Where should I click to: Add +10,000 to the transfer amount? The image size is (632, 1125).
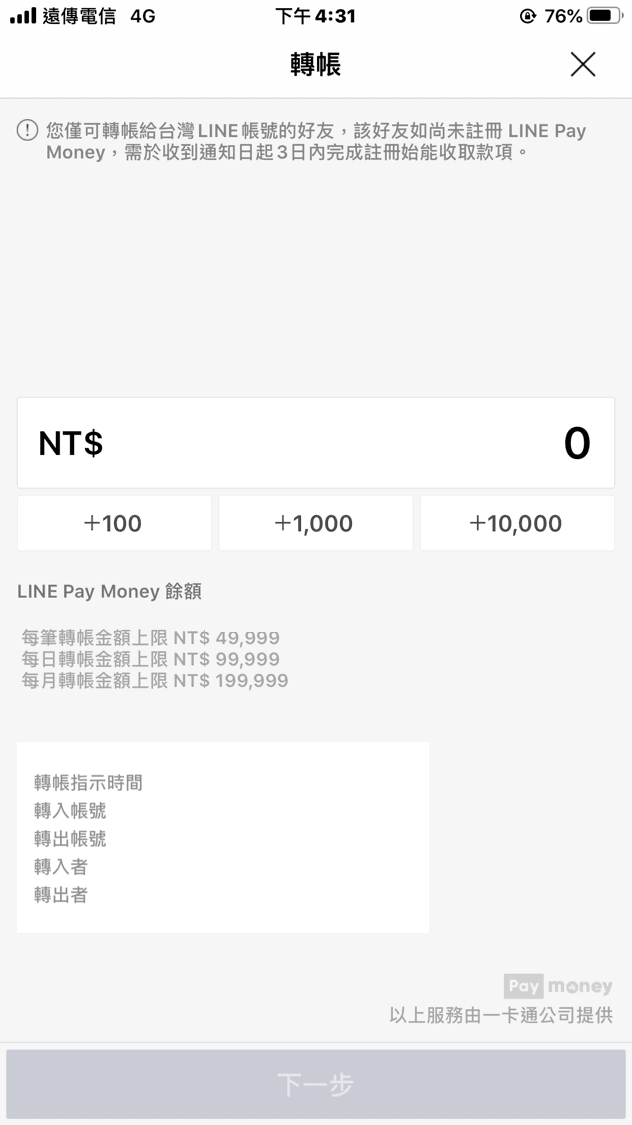pyautogui.click(x=517, y=523)
